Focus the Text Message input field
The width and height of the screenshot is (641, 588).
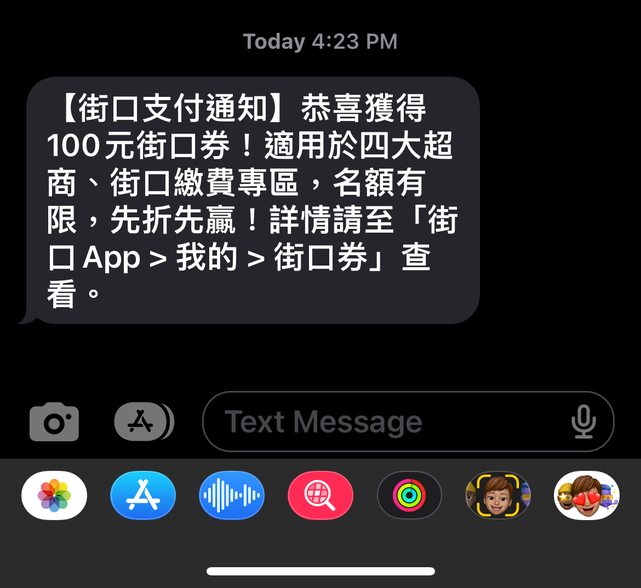390,422
